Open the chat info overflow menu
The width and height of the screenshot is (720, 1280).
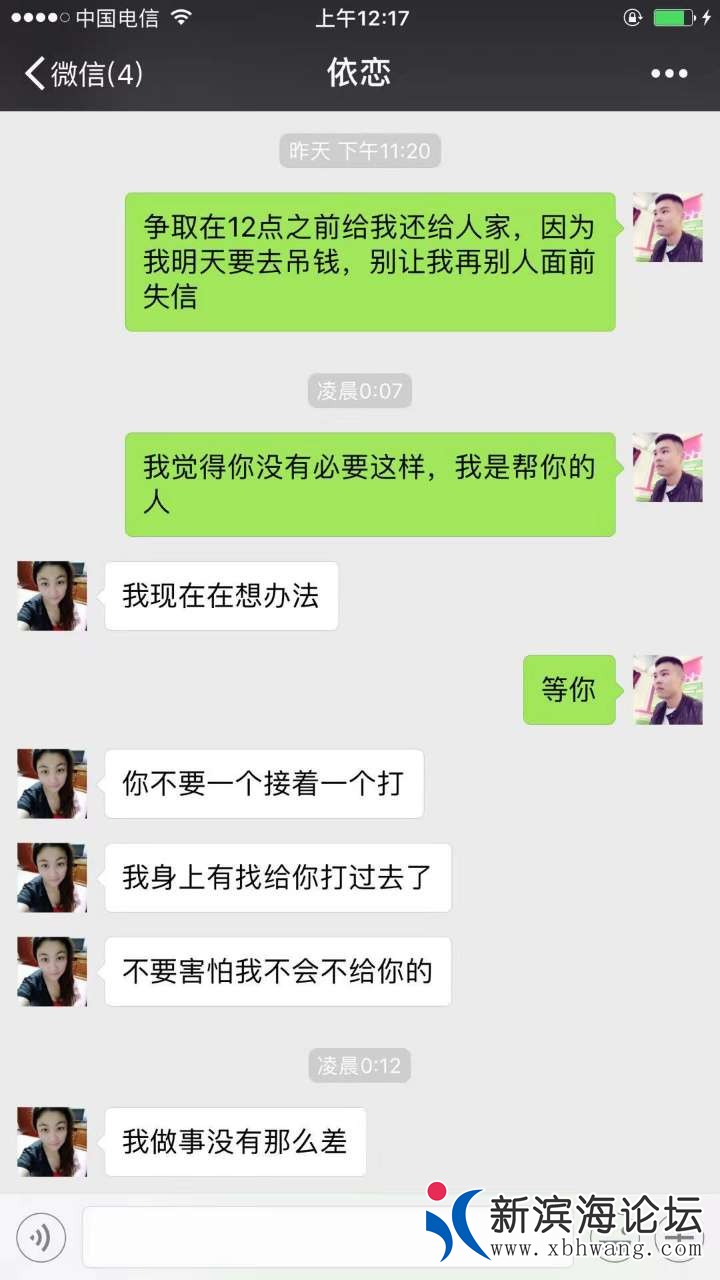coord(669,73)
